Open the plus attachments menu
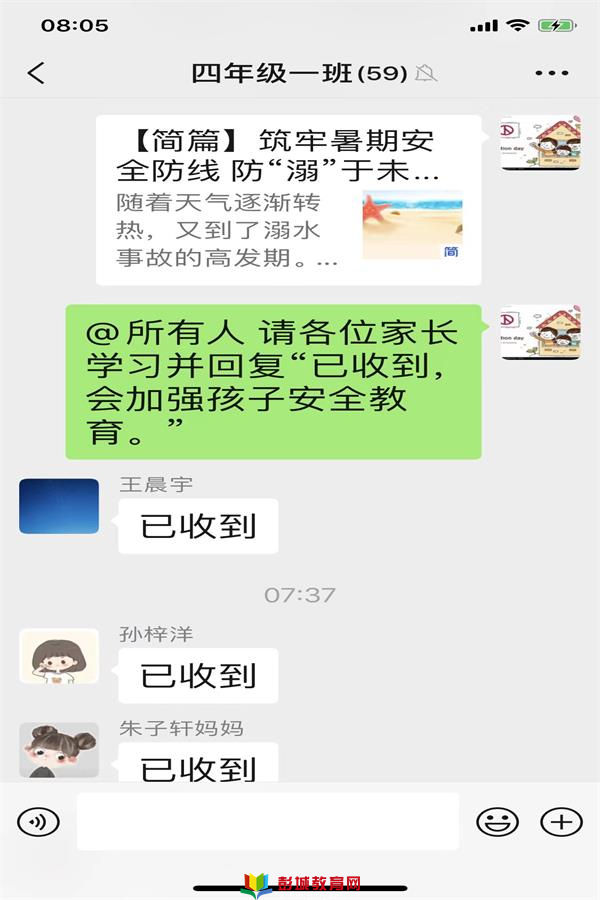 561,822
